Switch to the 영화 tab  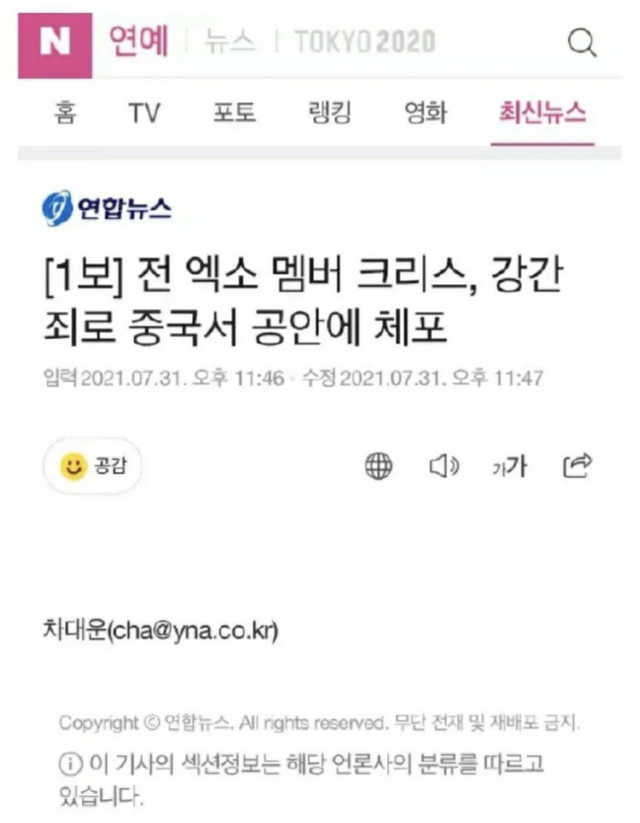[x=425, y=113]
